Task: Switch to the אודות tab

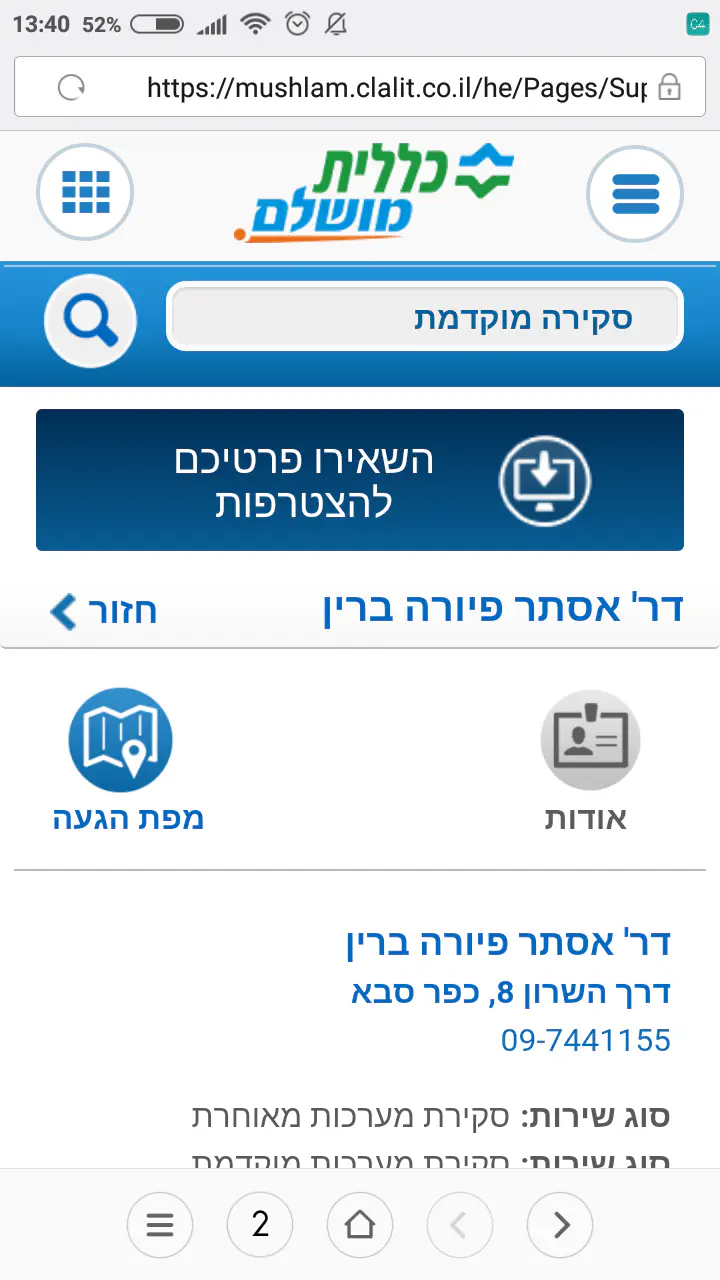Action: pos(588,762)
